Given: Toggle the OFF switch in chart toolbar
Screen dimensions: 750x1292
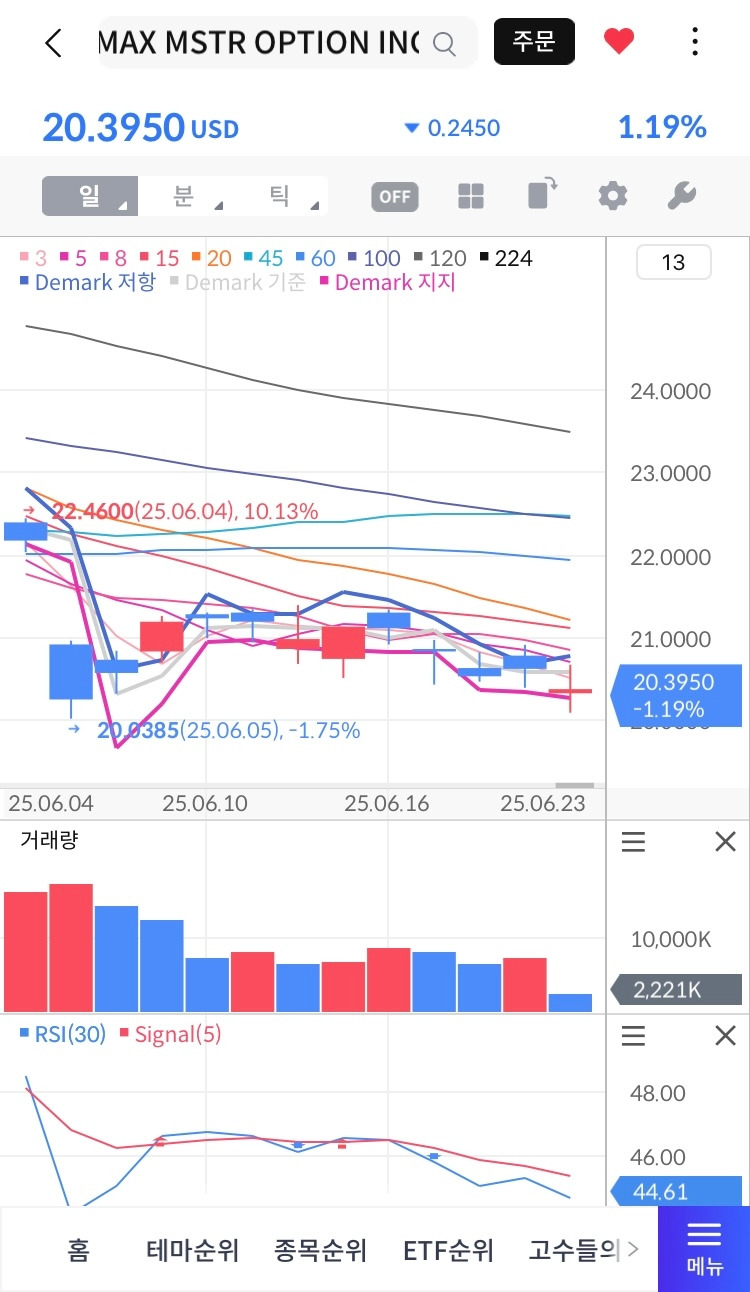Looking at the screenshot, I should (395, 197).
